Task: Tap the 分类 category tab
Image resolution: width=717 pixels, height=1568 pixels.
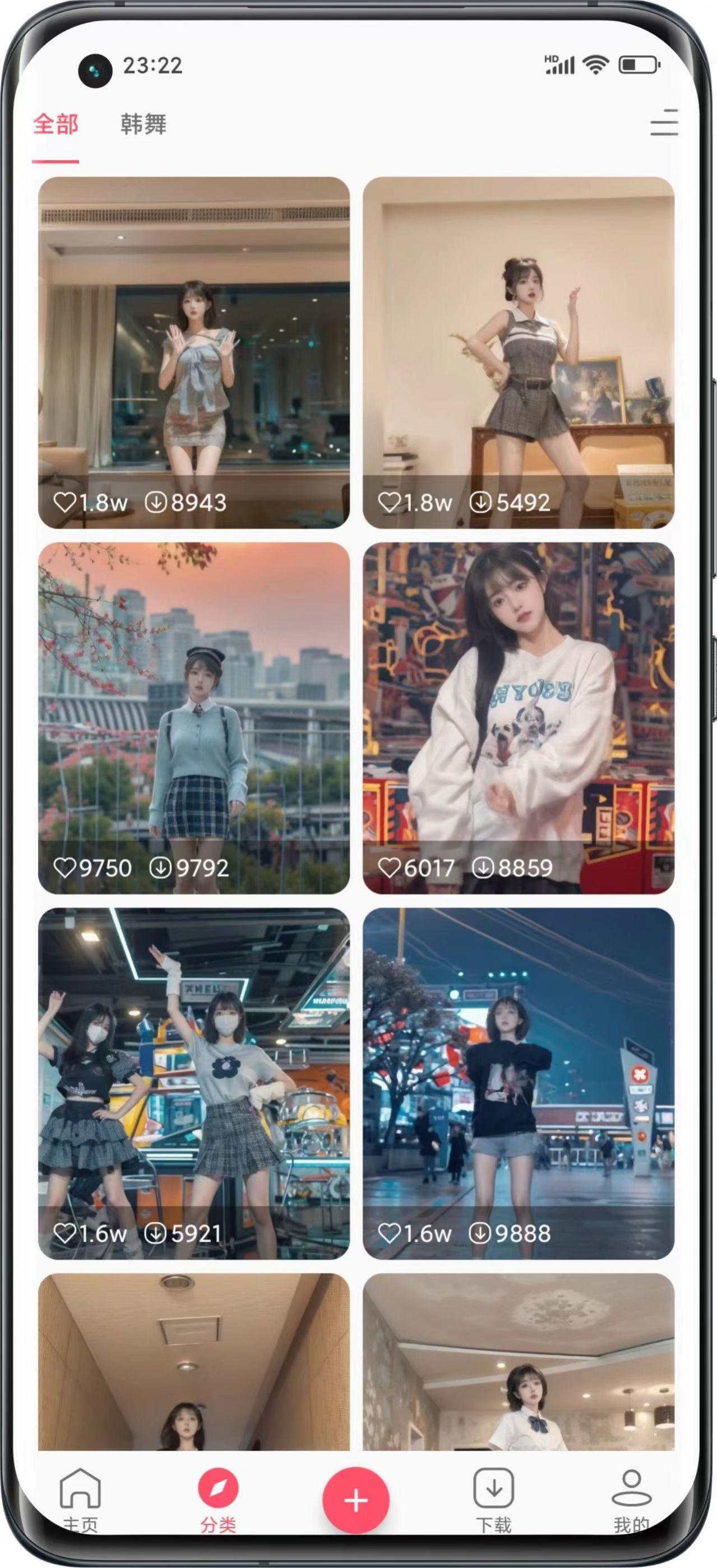Action: tap(218, 1499)
